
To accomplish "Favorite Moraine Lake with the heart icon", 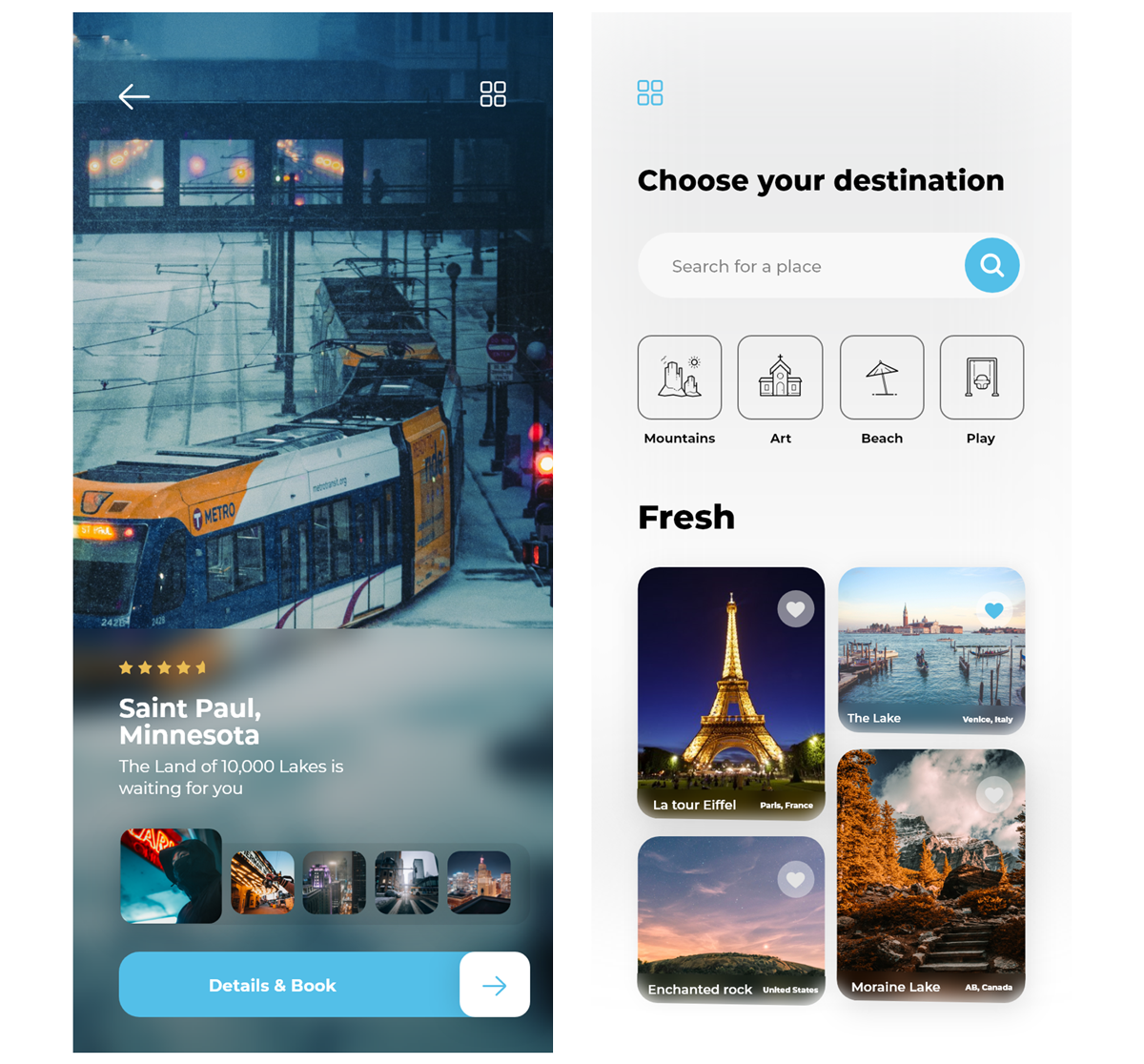I will (994, 794).
